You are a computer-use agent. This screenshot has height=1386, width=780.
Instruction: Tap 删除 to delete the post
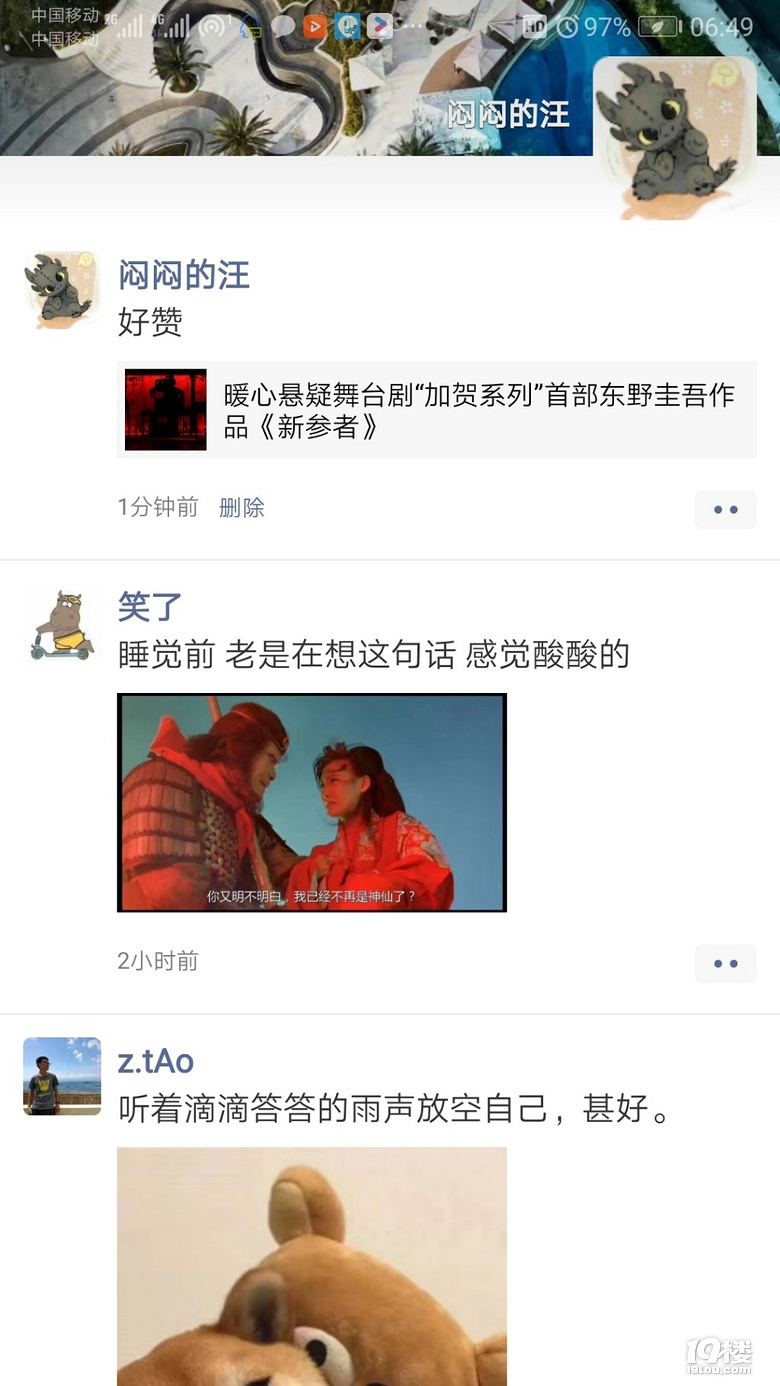pos(241,508)
